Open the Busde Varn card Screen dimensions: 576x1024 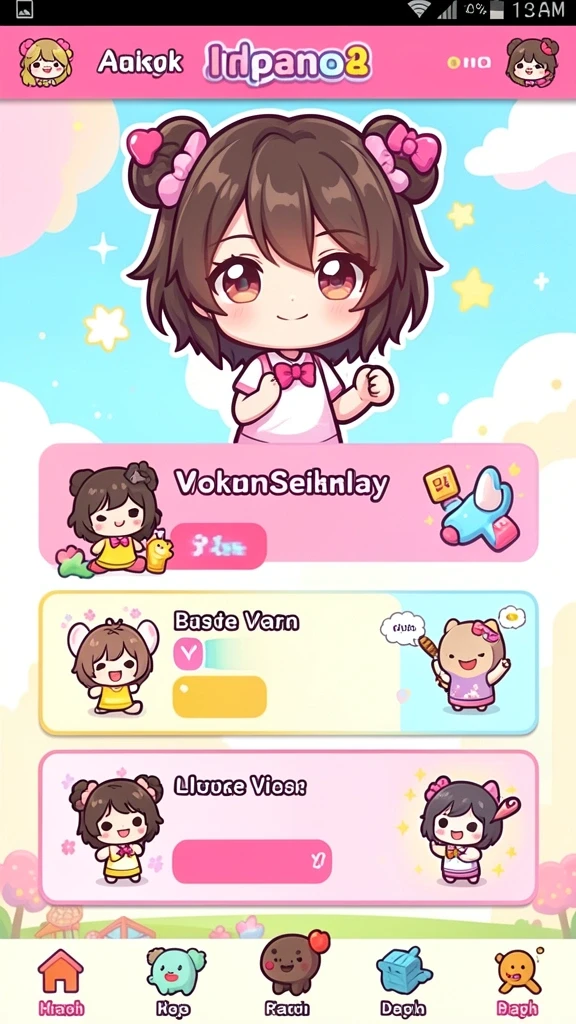click(x=288, y=663)
